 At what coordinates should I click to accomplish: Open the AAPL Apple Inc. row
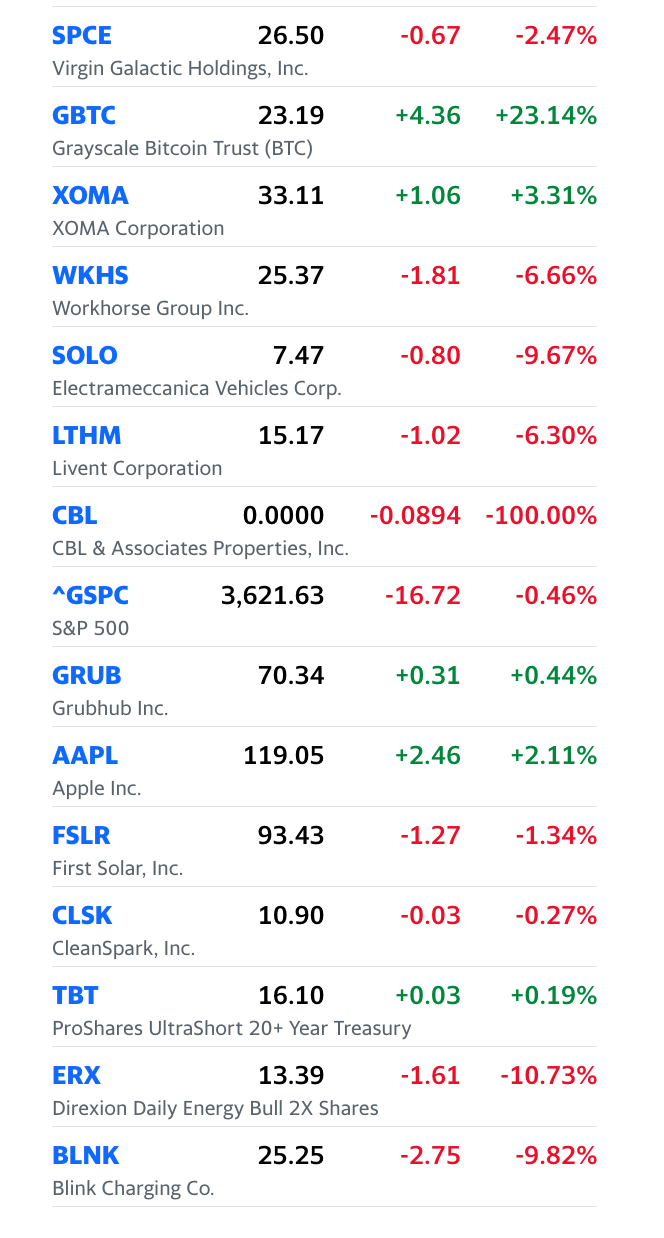point(85,756)
